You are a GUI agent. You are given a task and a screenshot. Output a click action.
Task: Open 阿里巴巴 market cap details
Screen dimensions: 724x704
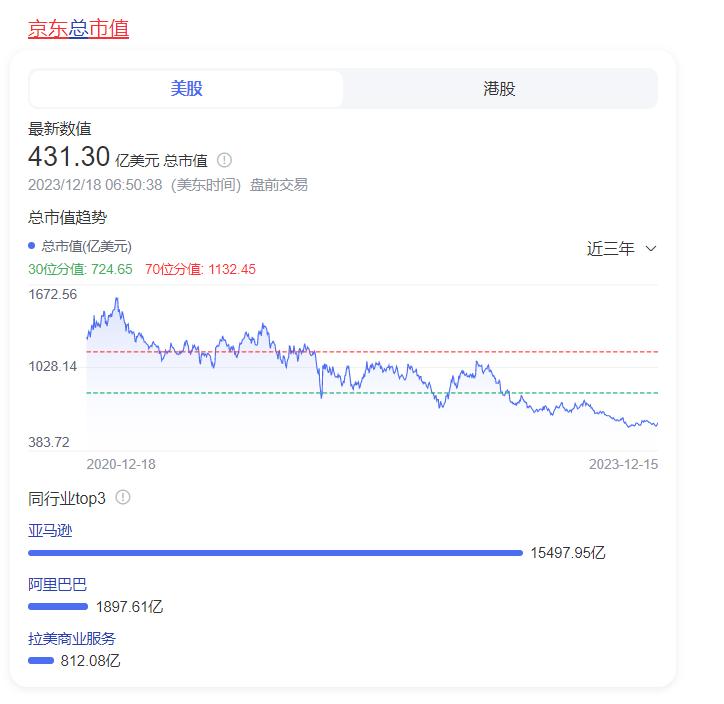(57, 585)
